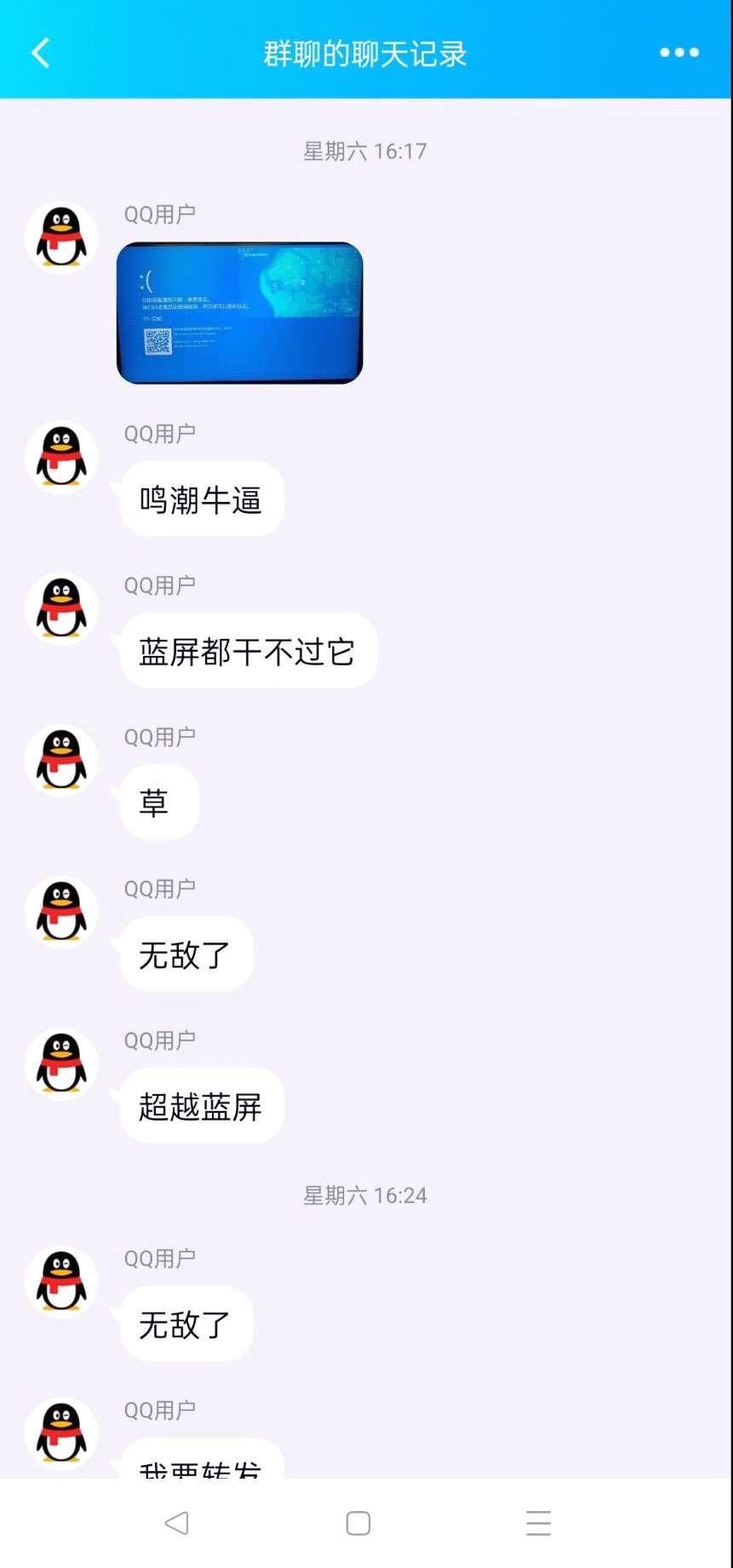This screenshot has height=1568, width=733.
Task: Open the blue screen photo
Action: [x=239, y=312]
